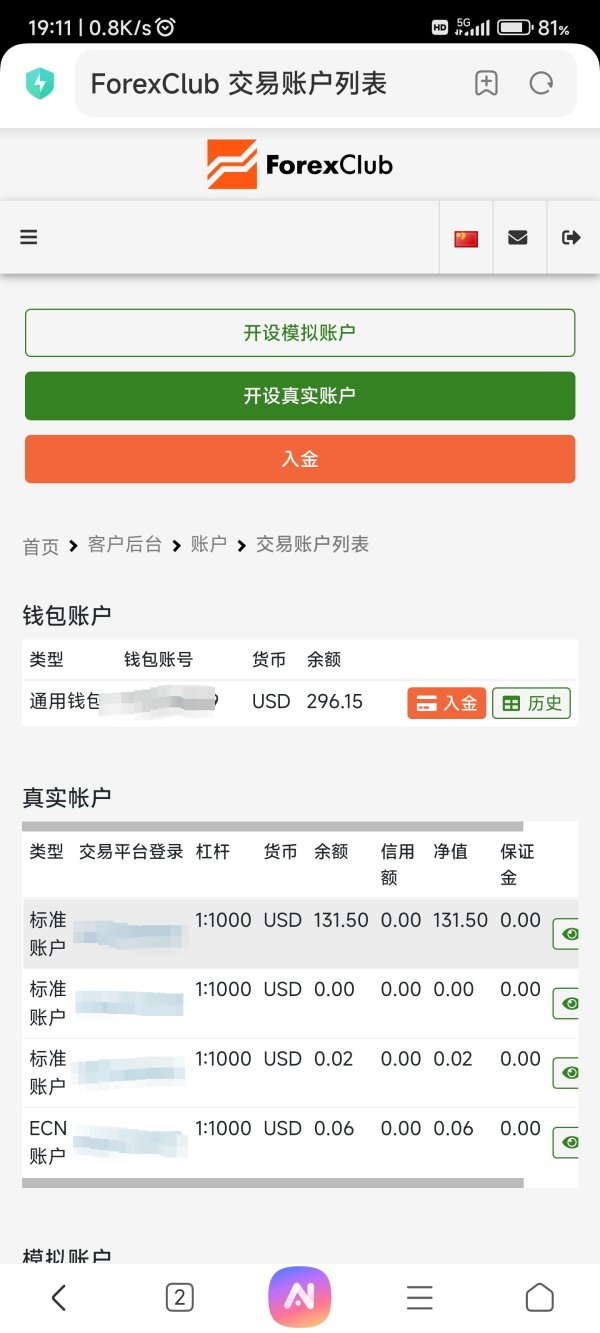Go to browser home page

[540, 1298]
